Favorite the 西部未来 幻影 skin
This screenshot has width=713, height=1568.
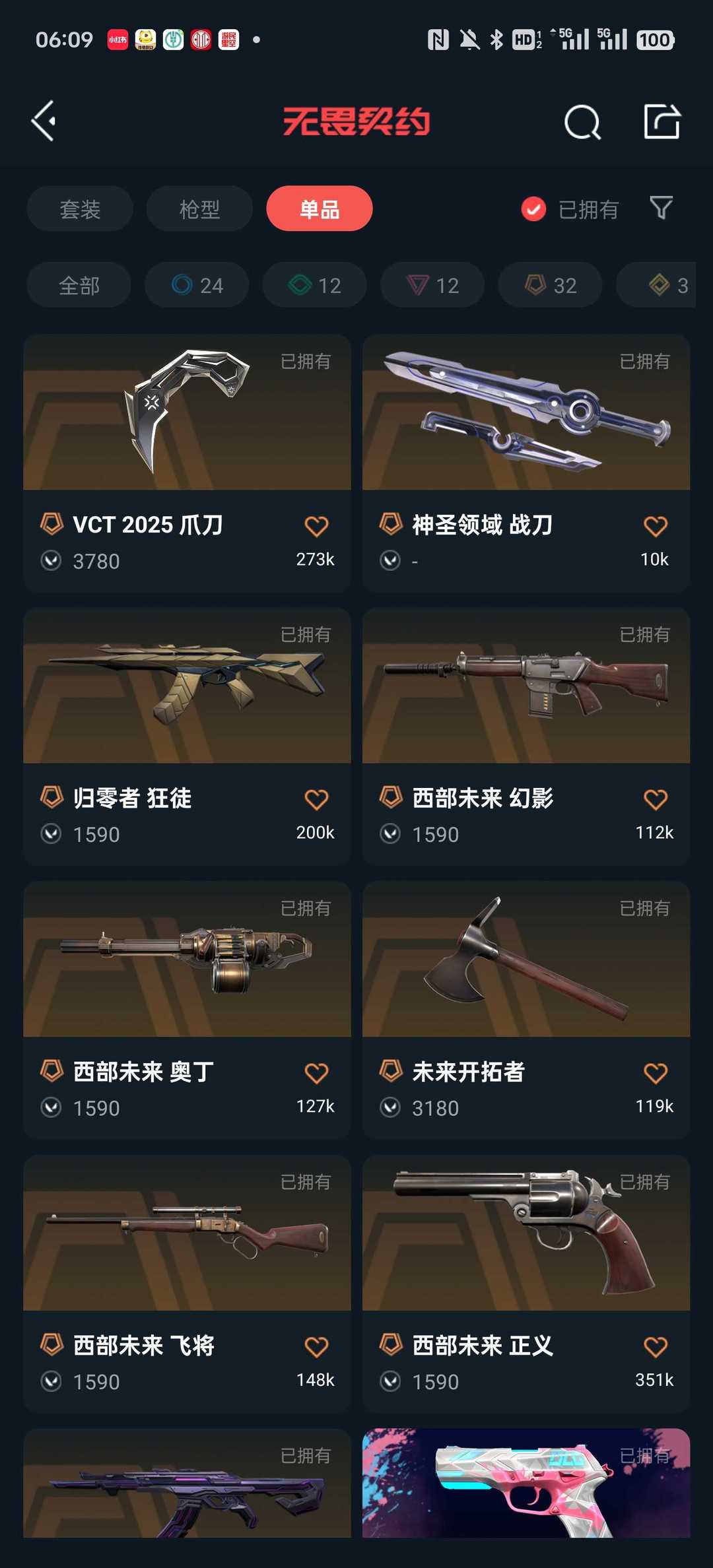click(x=655, y=799)
